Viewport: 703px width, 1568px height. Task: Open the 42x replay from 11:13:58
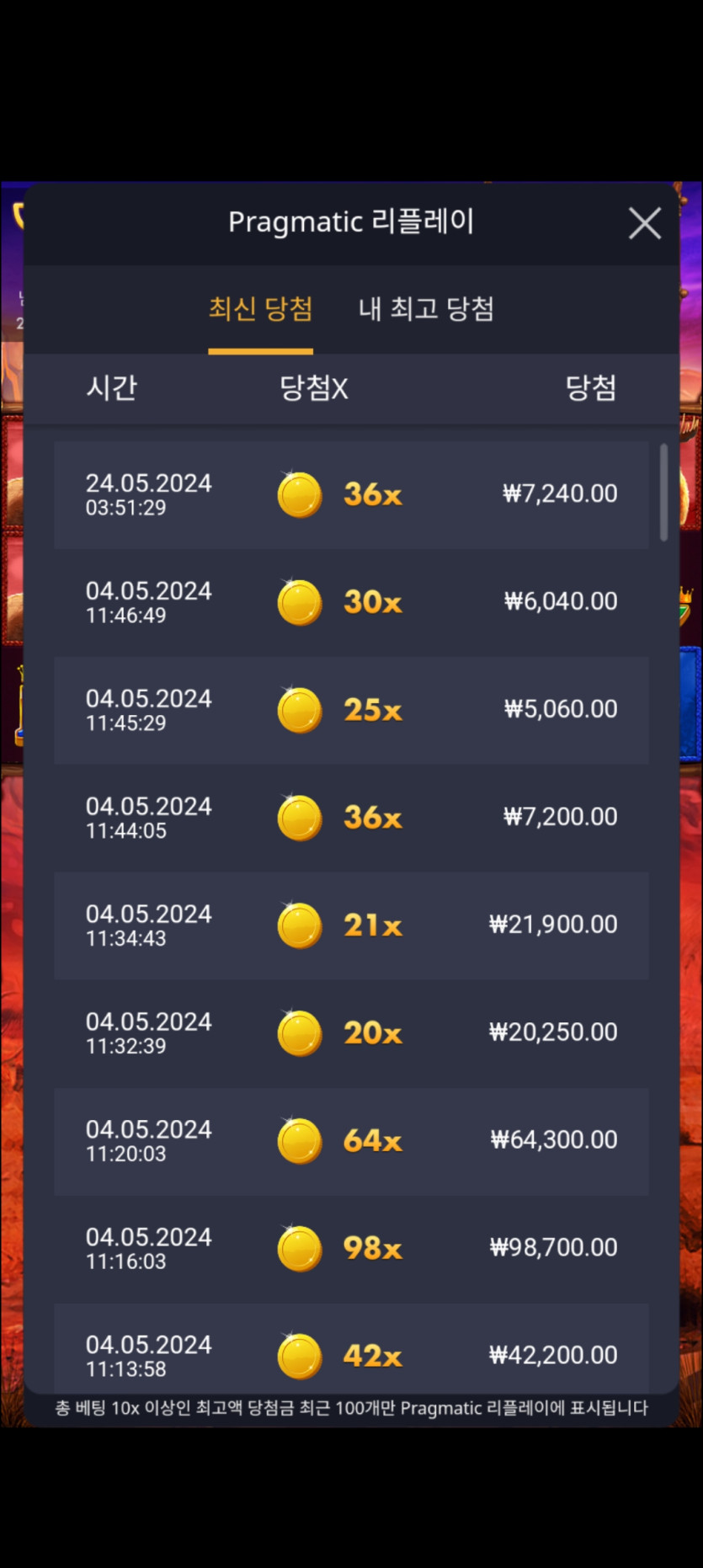click(351, 1350)
